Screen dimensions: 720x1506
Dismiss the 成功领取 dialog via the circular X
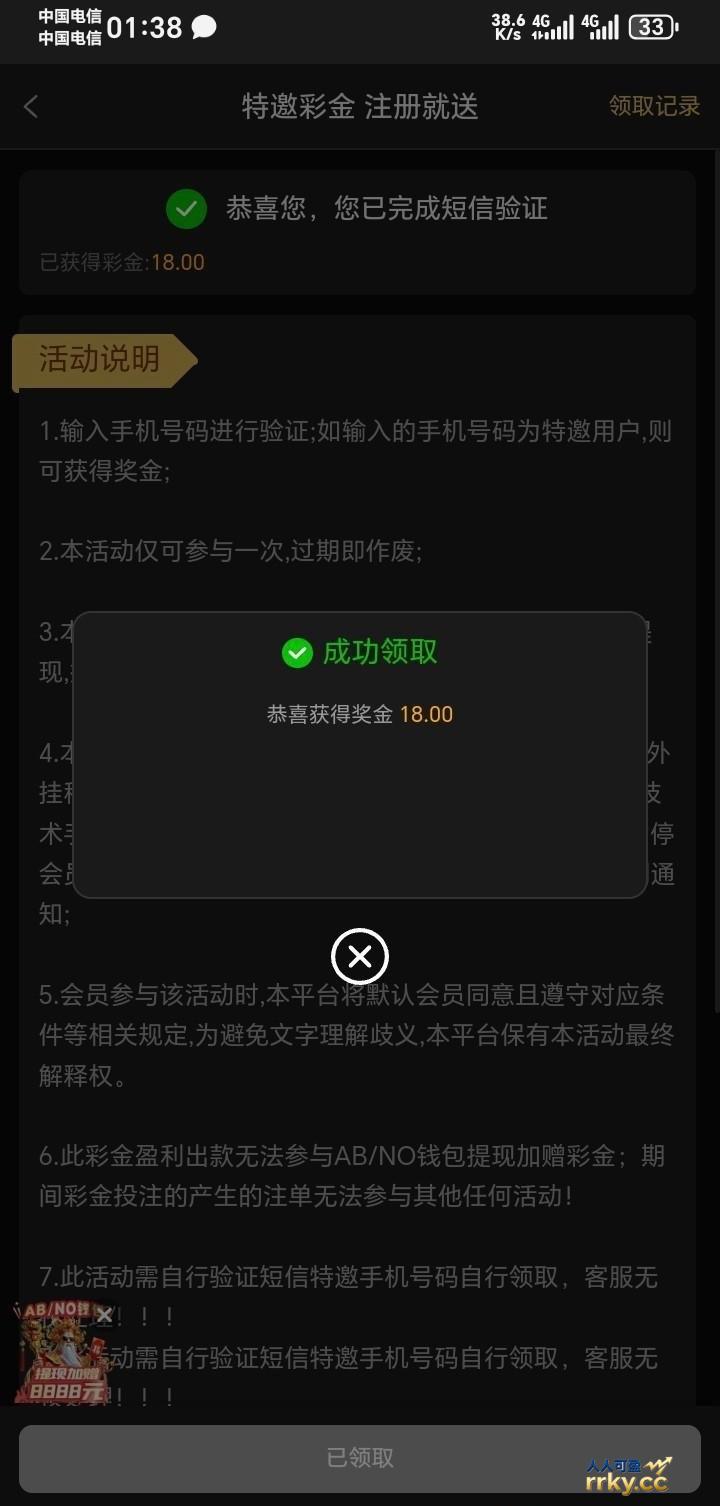click(359, 956)
